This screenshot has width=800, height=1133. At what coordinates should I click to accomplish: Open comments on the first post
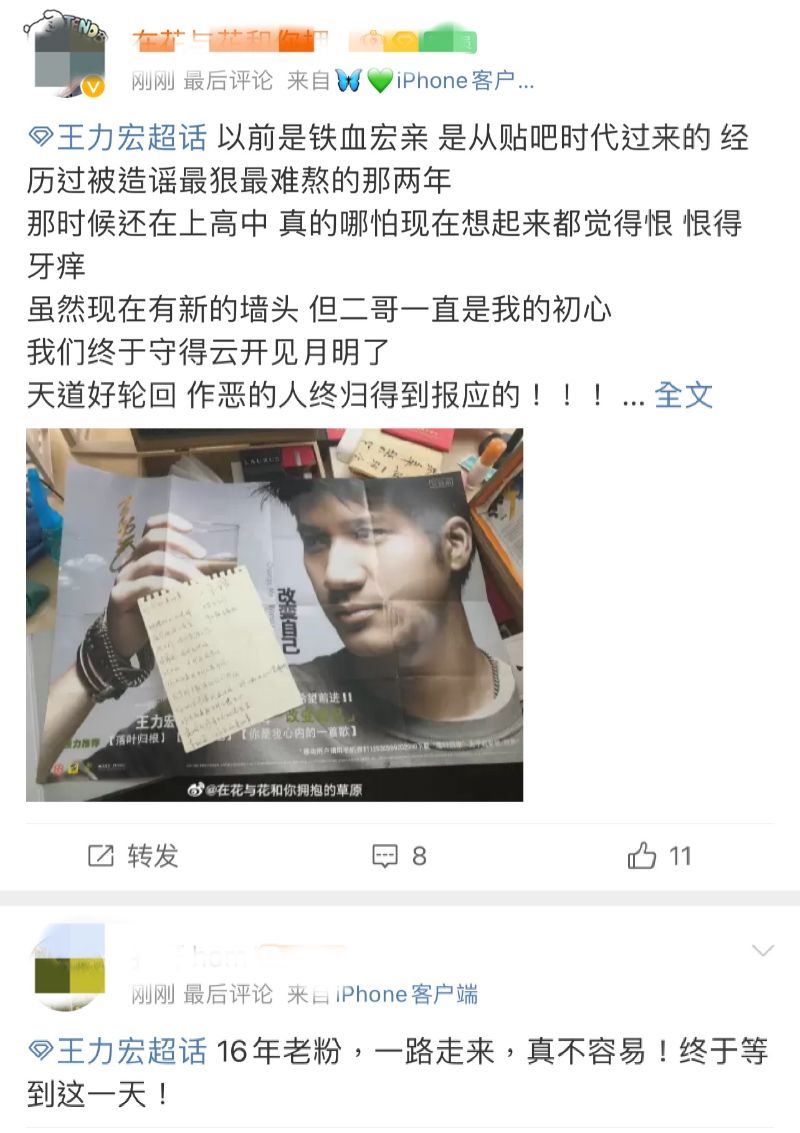pyautogui.click(x=399, y=856)
